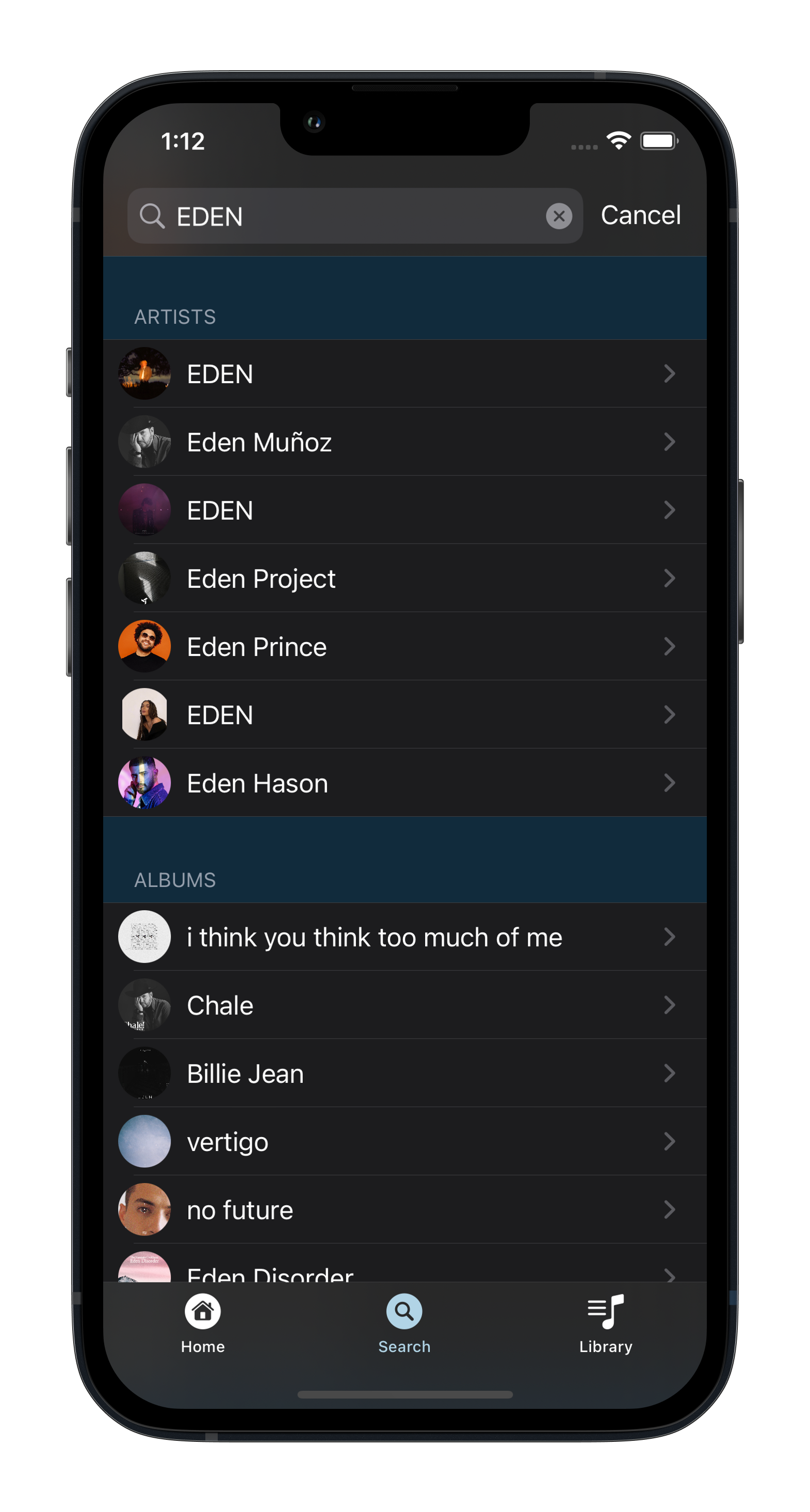Screen dimensions: 810x1512
Task: Cancel the search
Action: point(640,216)
